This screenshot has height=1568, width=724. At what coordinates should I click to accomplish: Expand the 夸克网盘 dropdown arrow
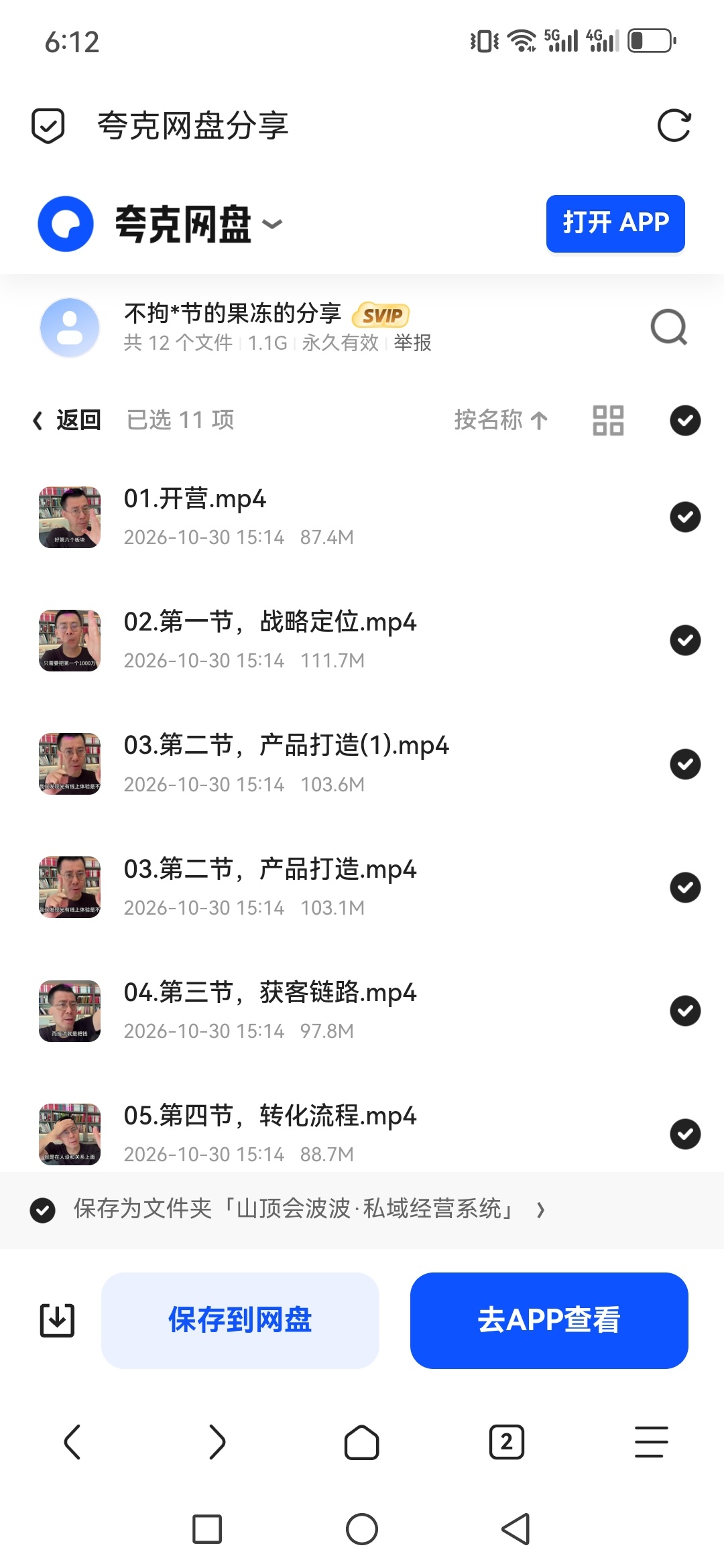pyautogui.click(x=271, y=224)
